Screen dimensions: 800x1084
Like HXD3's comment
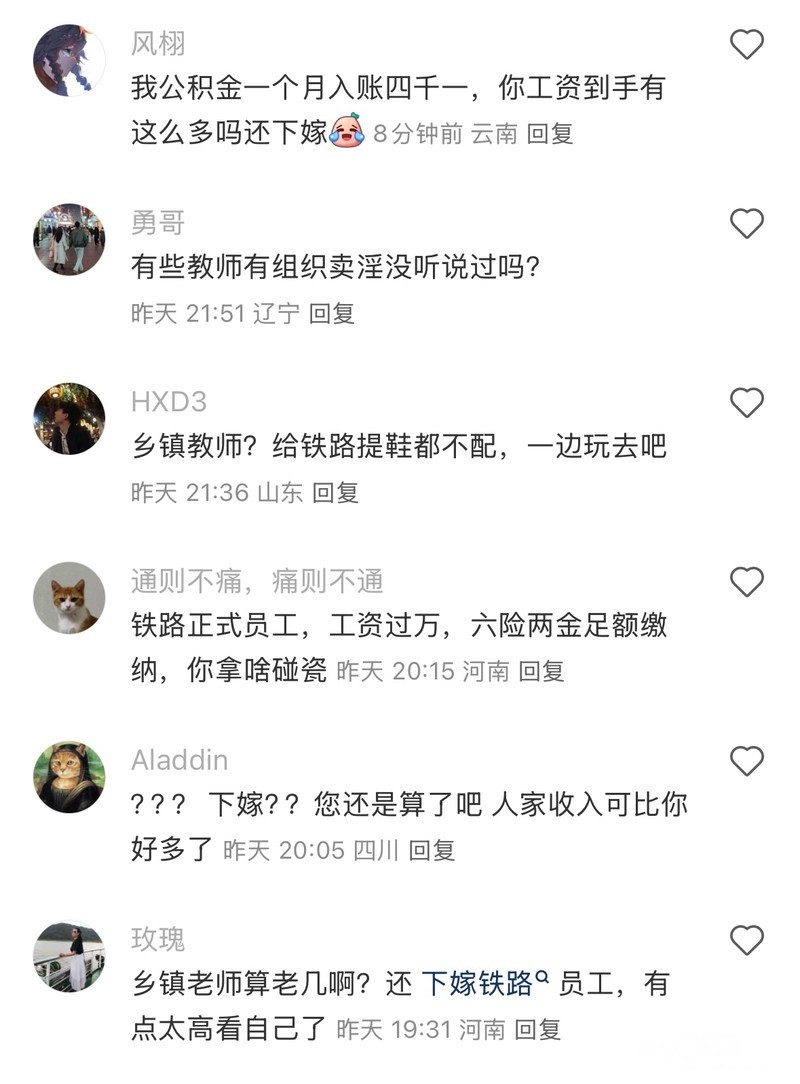click(746, 403)
